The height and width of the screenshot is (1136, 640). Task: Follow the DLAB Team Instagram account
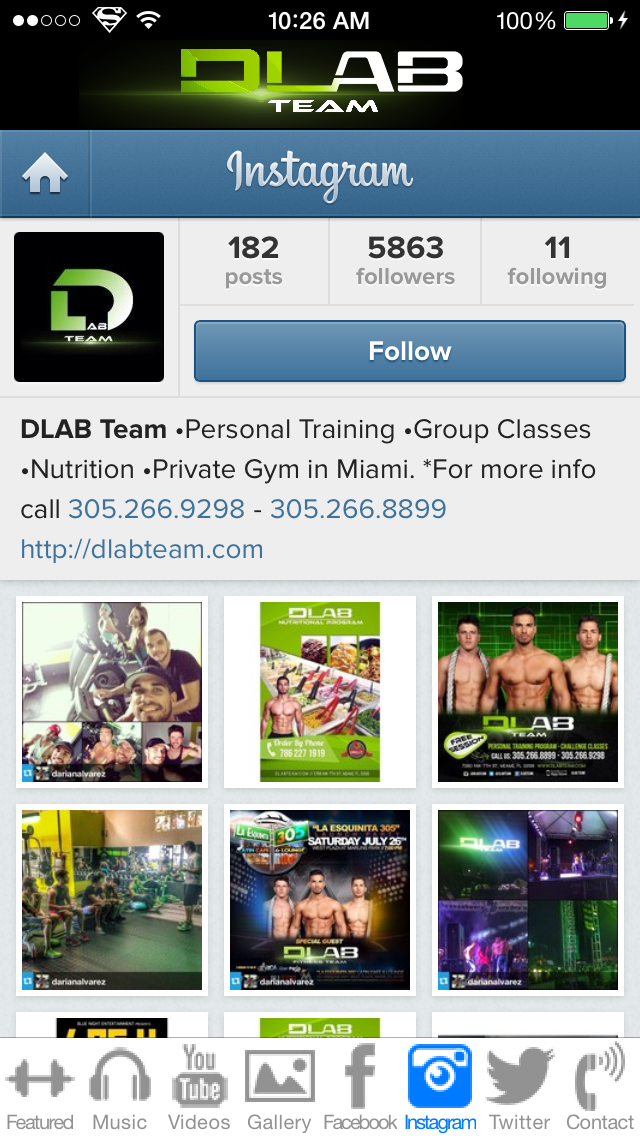pyautogui.click(x=409, y=351)
